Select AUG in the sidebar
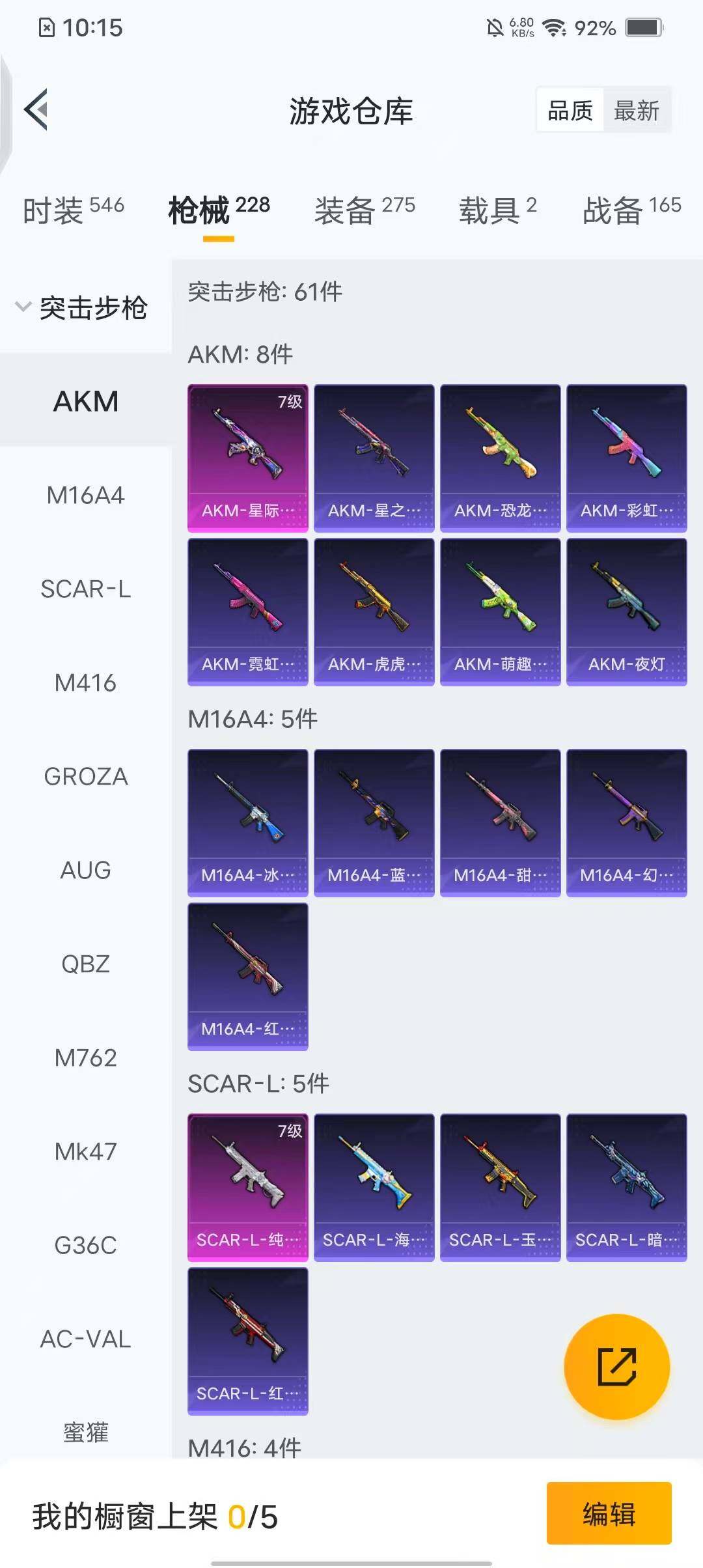The image size is (703, 1568). pos(85,871)
